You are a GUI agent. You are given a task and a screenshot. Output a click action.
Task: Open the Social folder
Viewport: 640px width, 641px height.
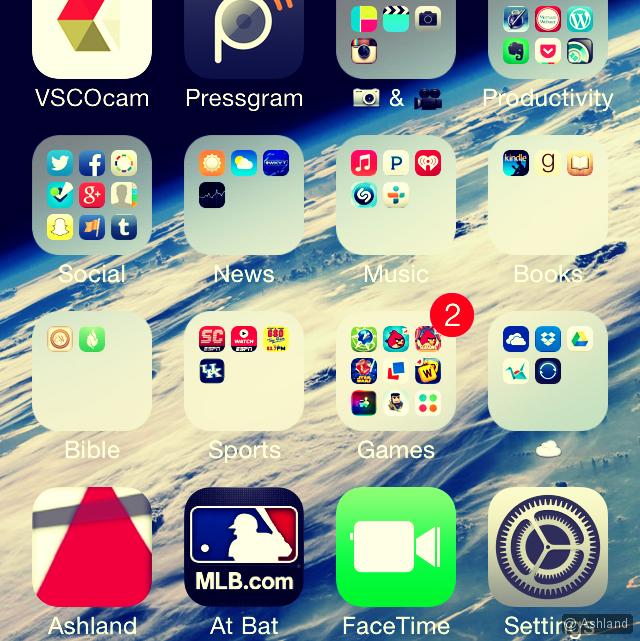pos(92,195)
